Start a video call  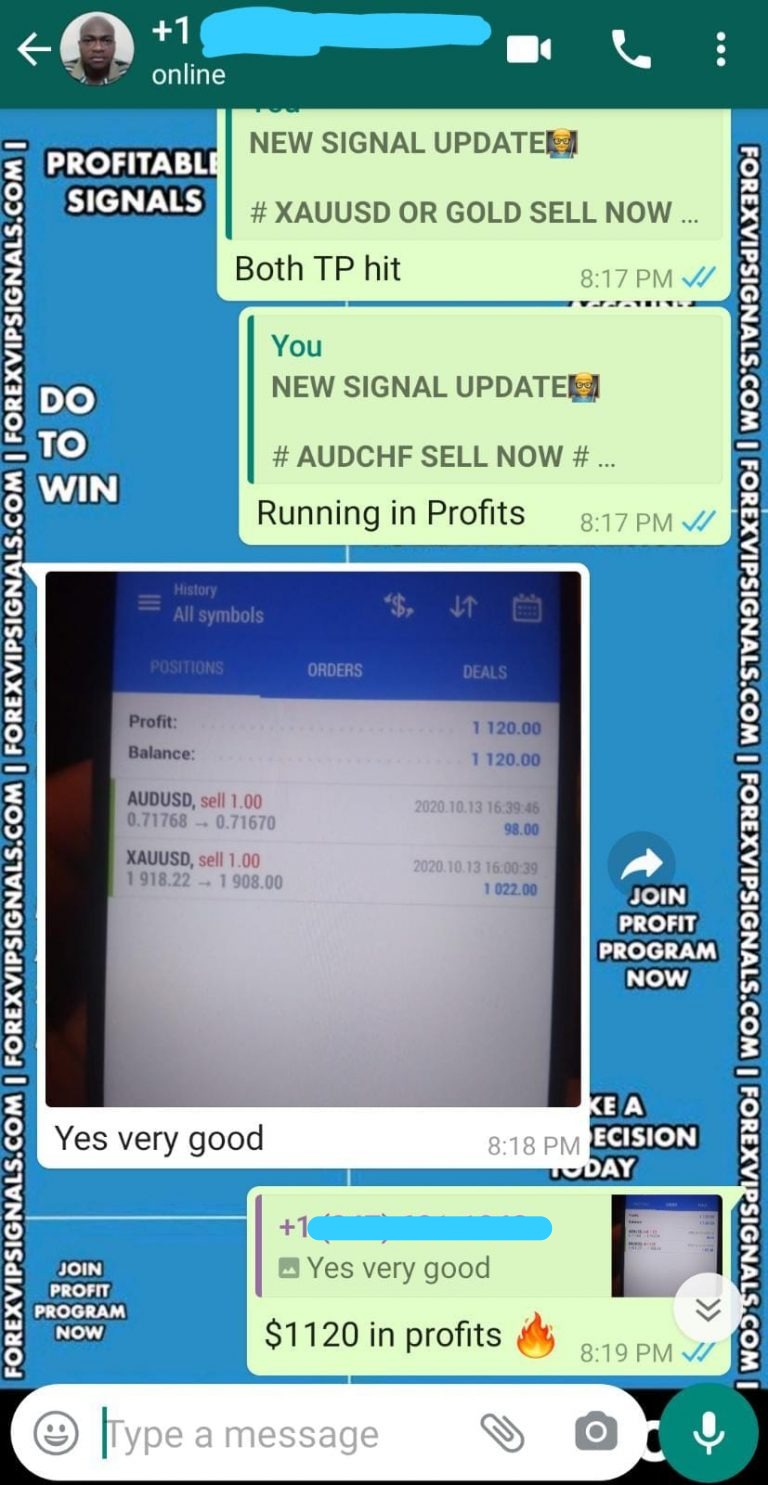tap(530, 49)
